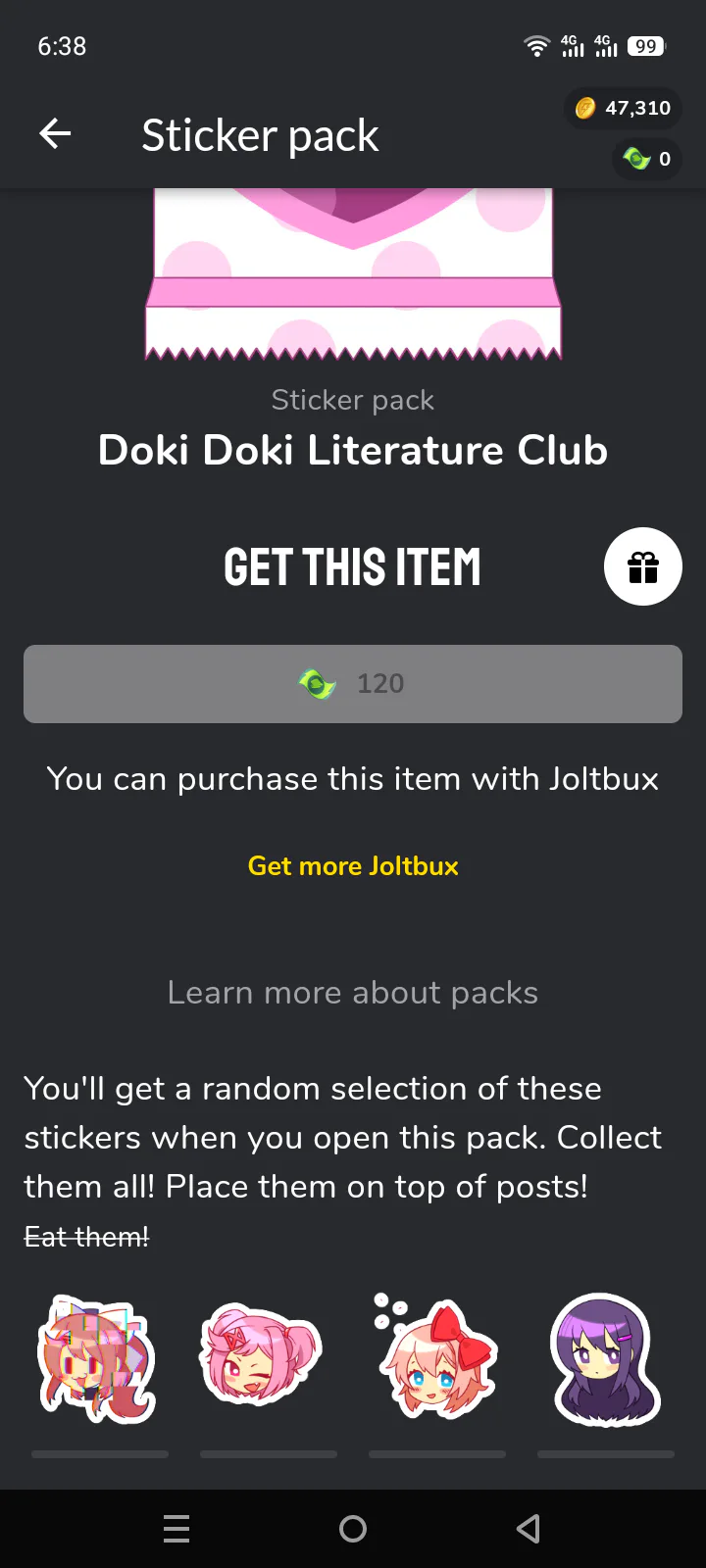706x1568 pixels.
Task: Open the Joltbux balance showing 0
Action: click(x=647, y=159)
